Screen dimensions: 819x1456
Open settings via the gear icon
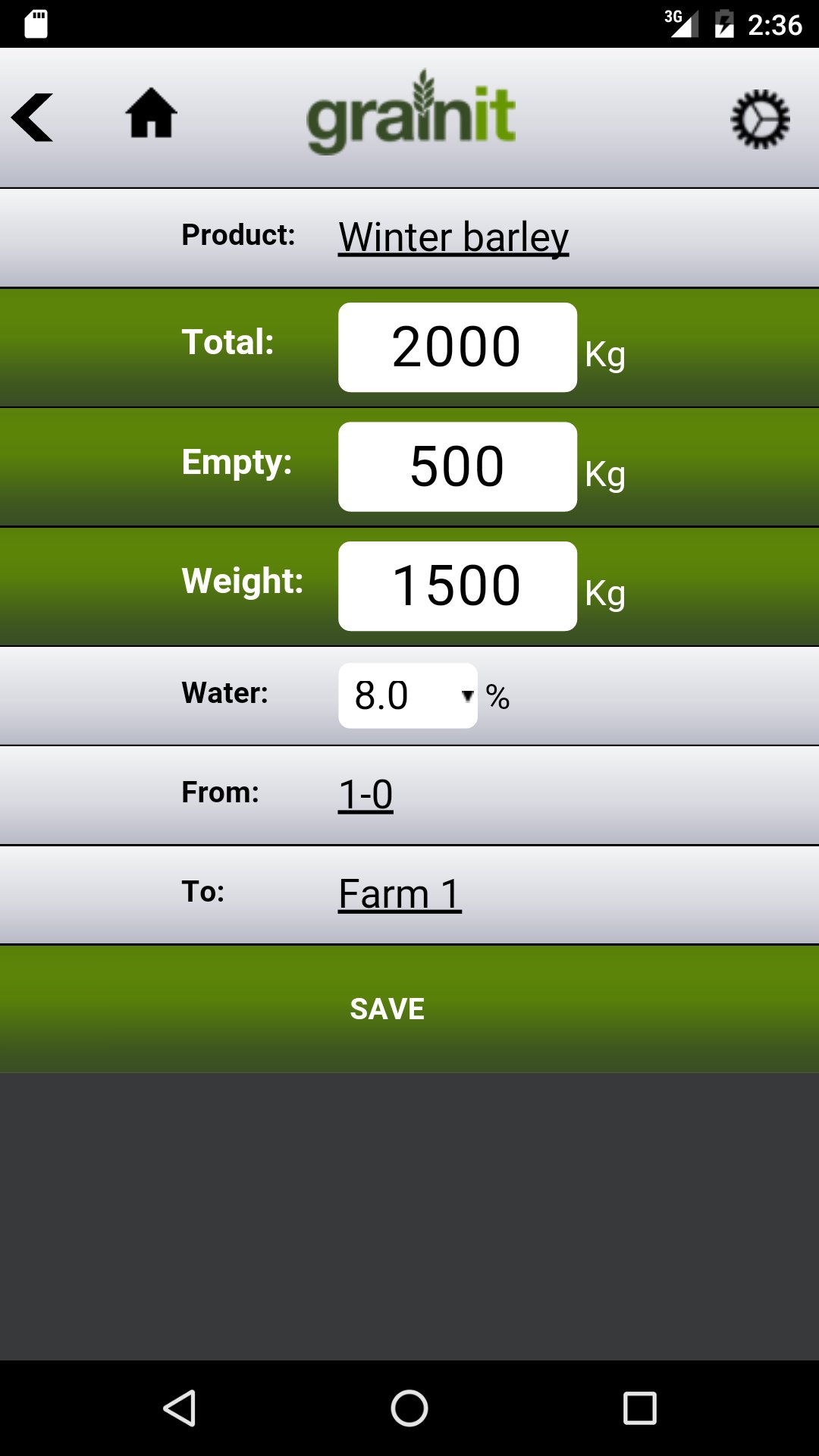[760, 119]
